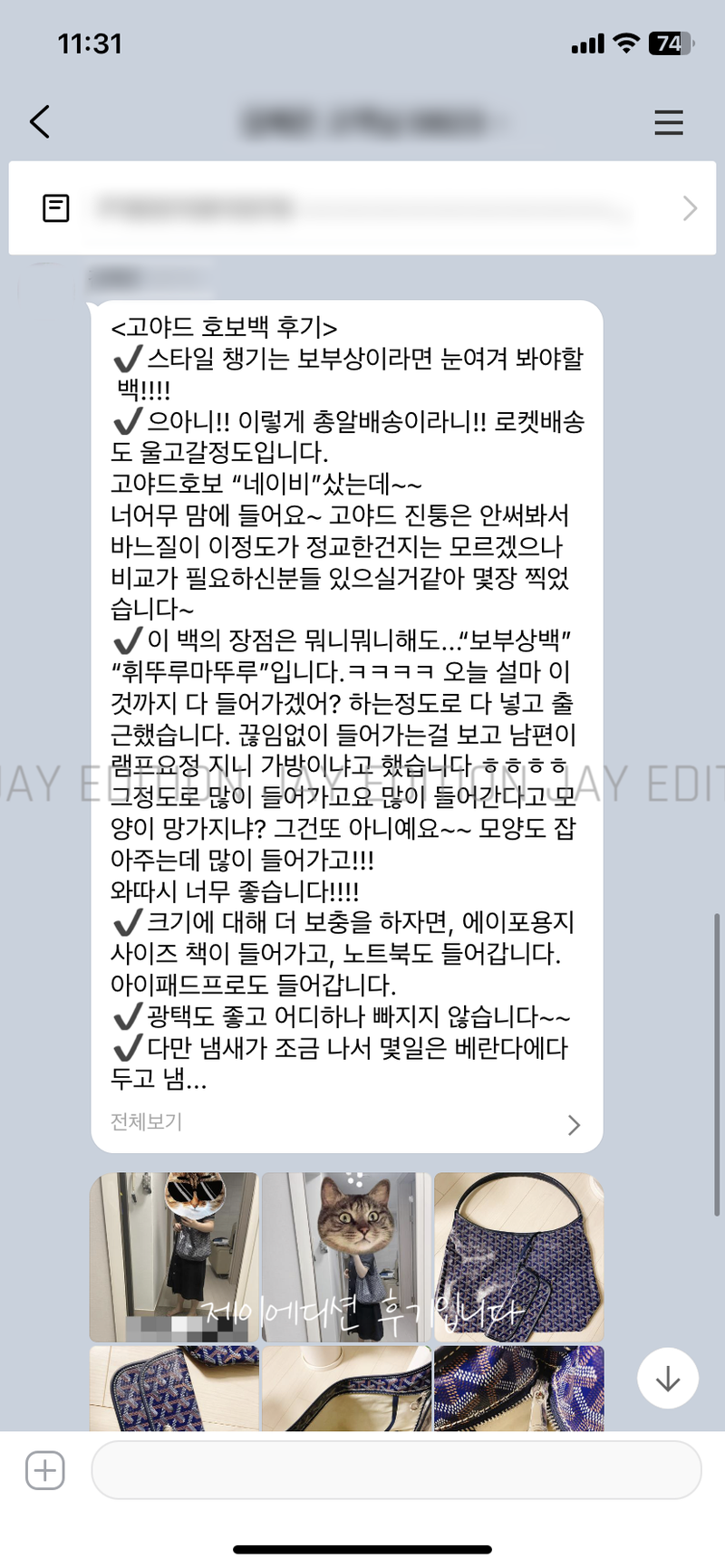
Task: Open the pinned notice banner
Action: [362, 208]
